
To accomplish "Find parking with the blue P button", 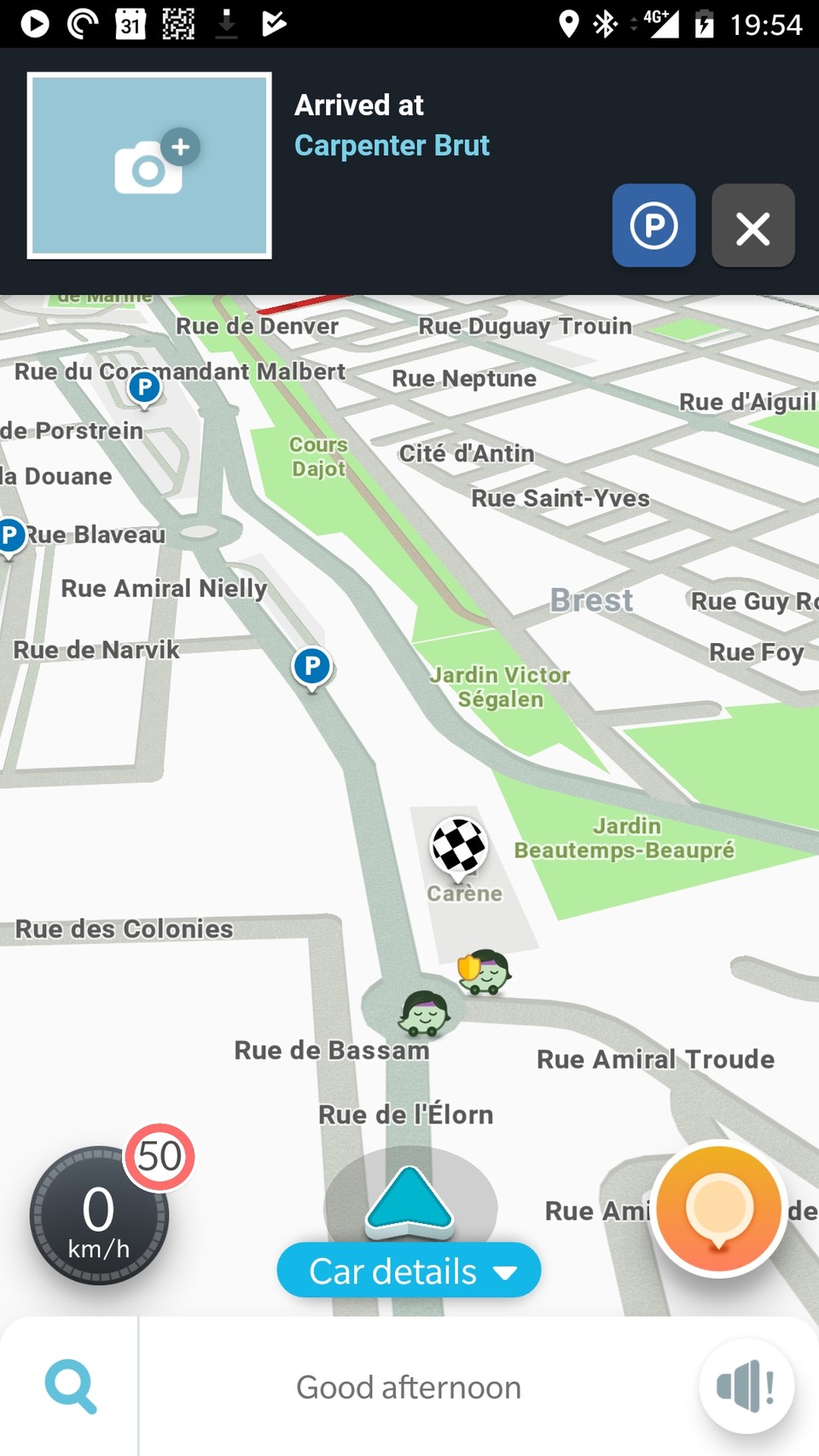I will click(x=653, y=226).
